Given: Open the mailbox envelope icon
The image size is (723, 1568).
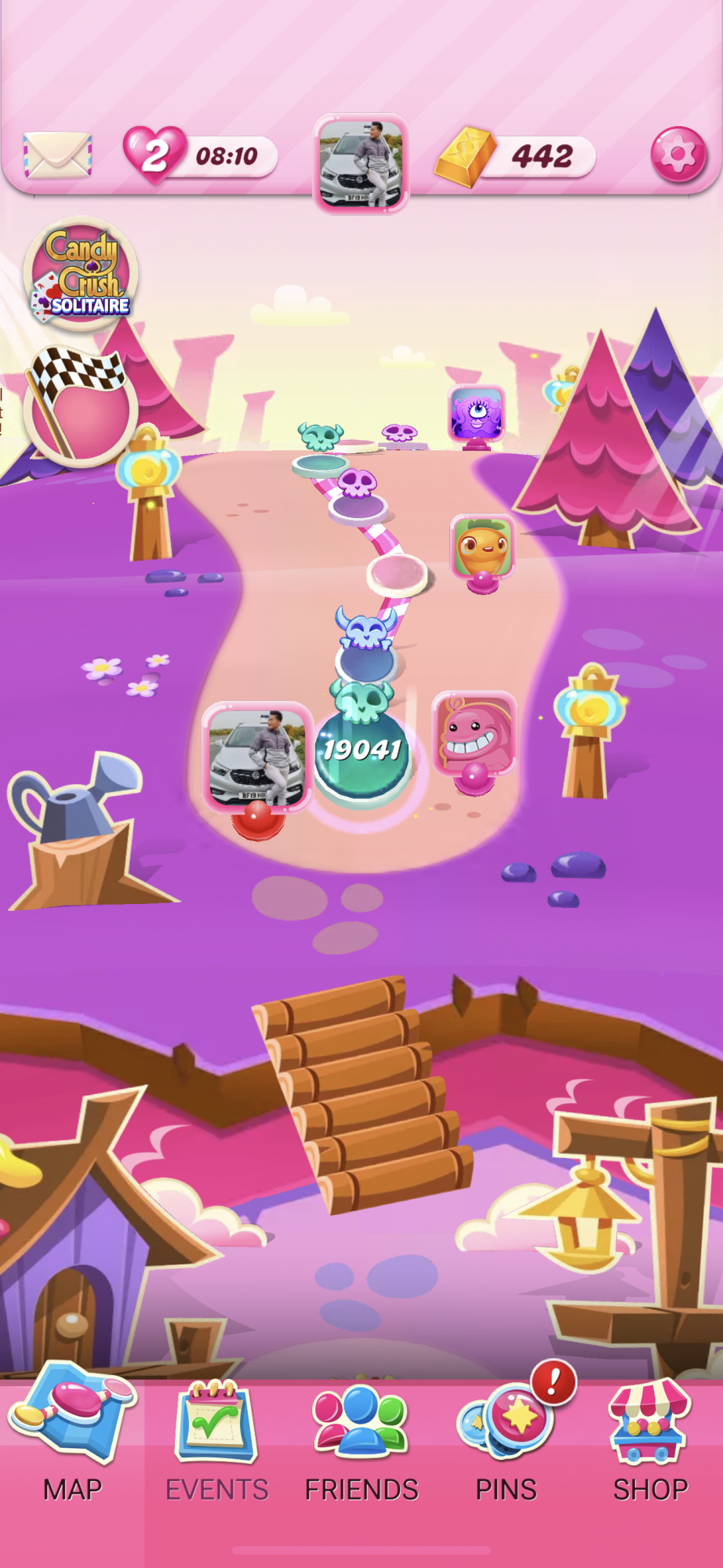Looking at the screenshot, I should click(57, 155).
